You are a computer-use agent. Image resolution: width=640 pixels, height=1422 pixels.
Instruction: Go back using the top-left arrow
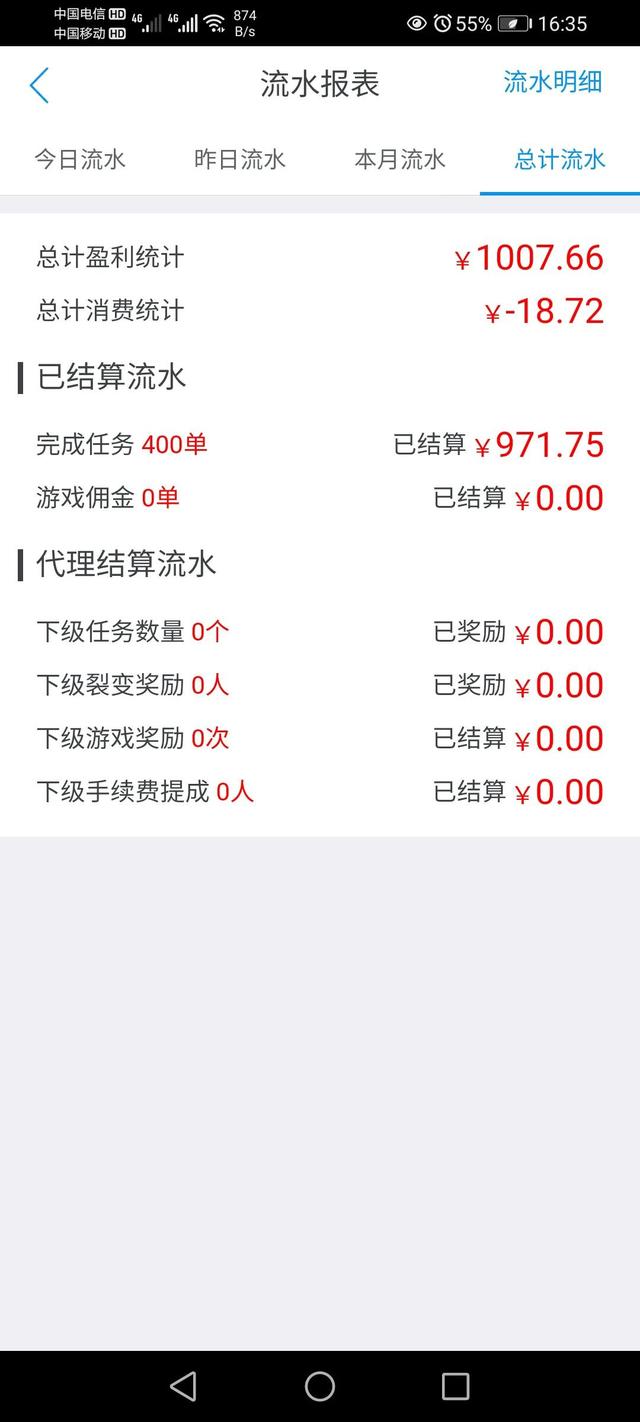pyautogui.click(x=39, y=85)
